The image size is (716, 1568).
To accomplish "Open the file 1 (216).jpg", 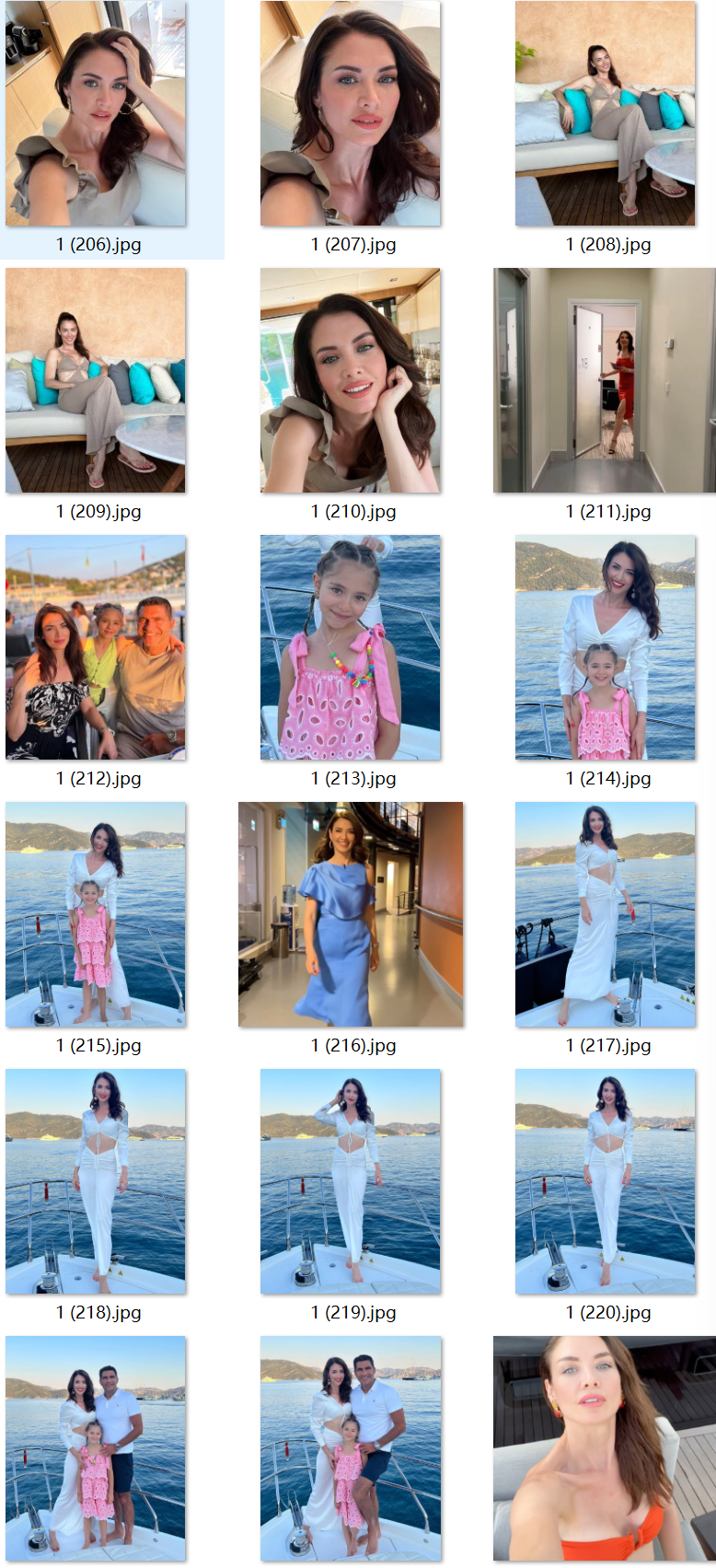I will pyautogui.click(x=351, y=914).
